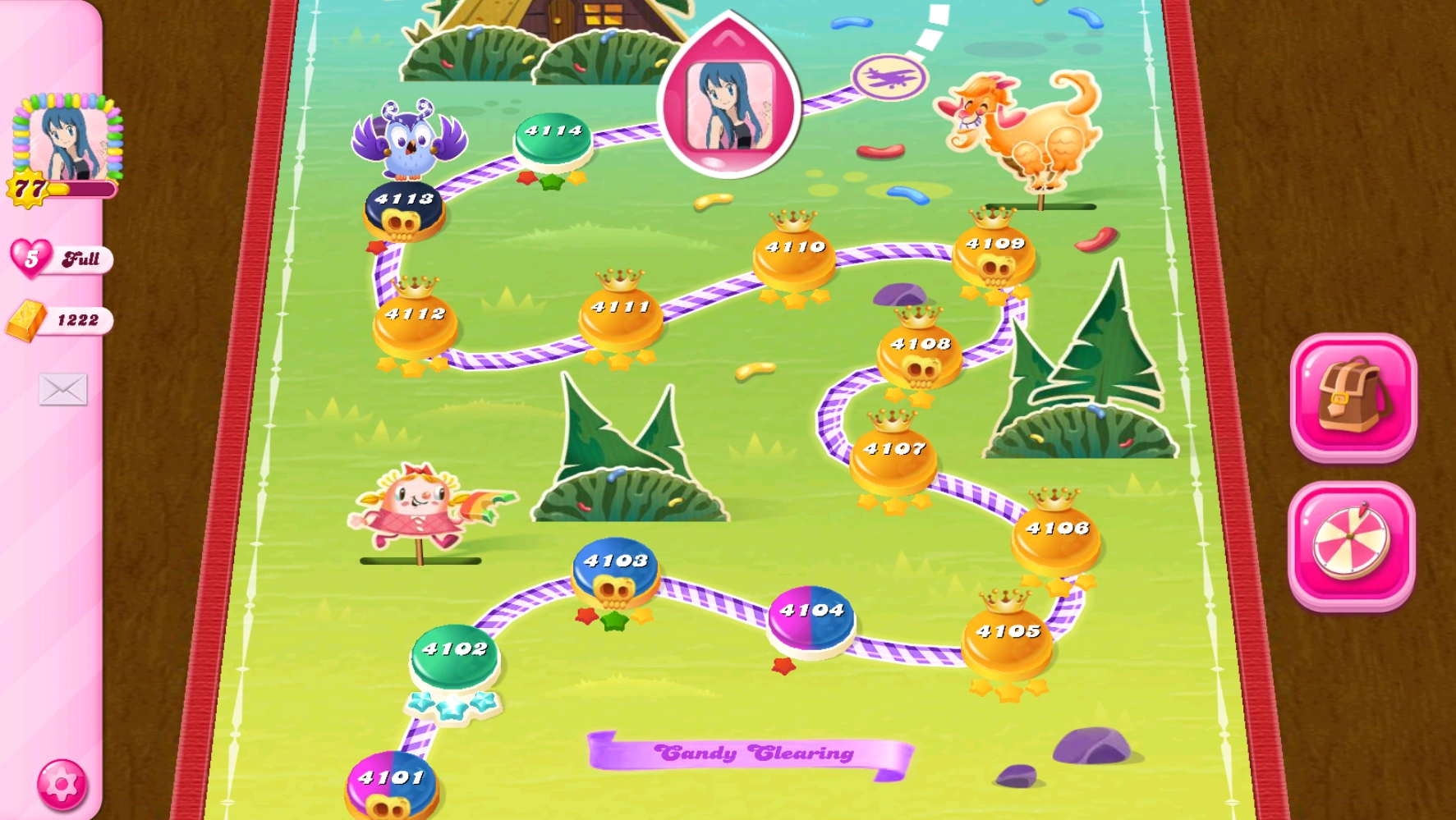The height and width of the screenshot is (820, 1456).
Task: Open the backpack inventory
Action: pos(1353,396)
